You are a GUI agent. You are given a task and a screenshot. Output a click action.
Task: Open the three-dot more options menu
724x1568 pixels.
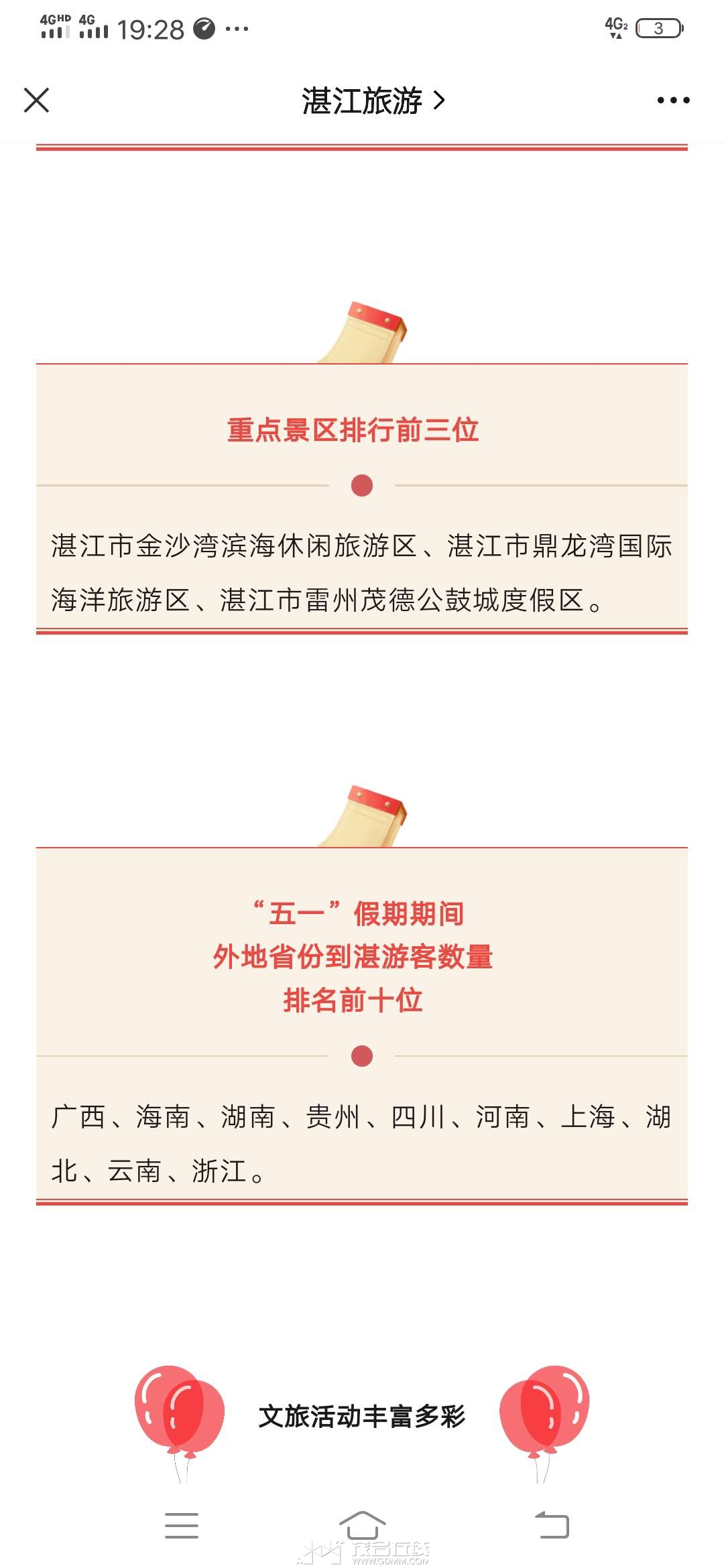673,101
